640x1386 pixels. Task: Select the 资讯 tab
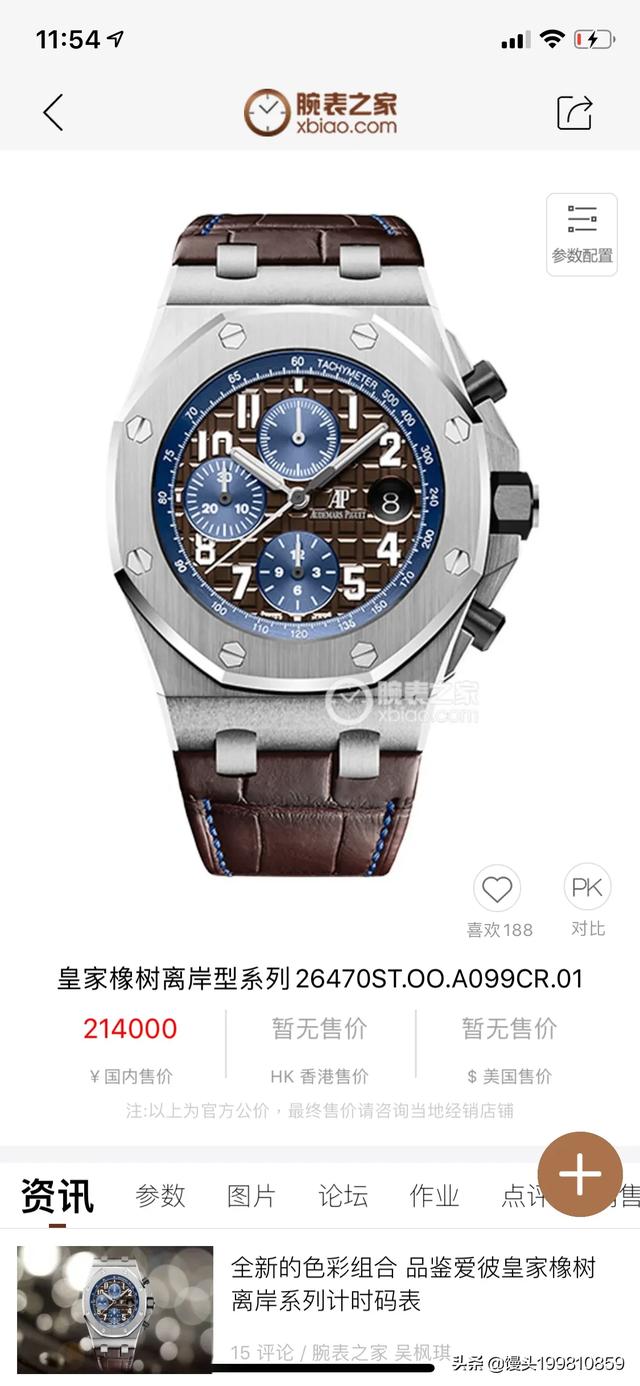click(57, 1195)
